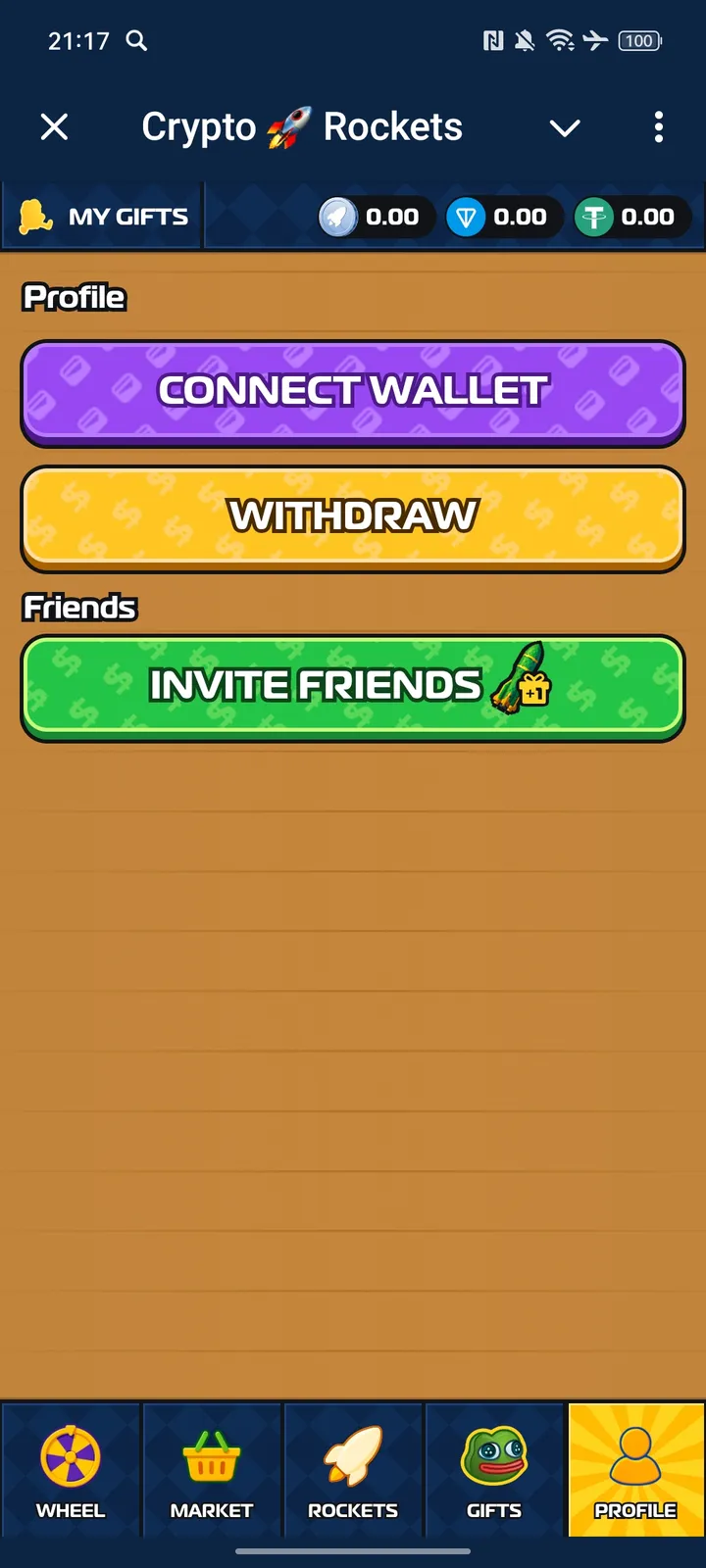Invite friends to the game
Screen dimensions: 706x1568
point(353,686)
